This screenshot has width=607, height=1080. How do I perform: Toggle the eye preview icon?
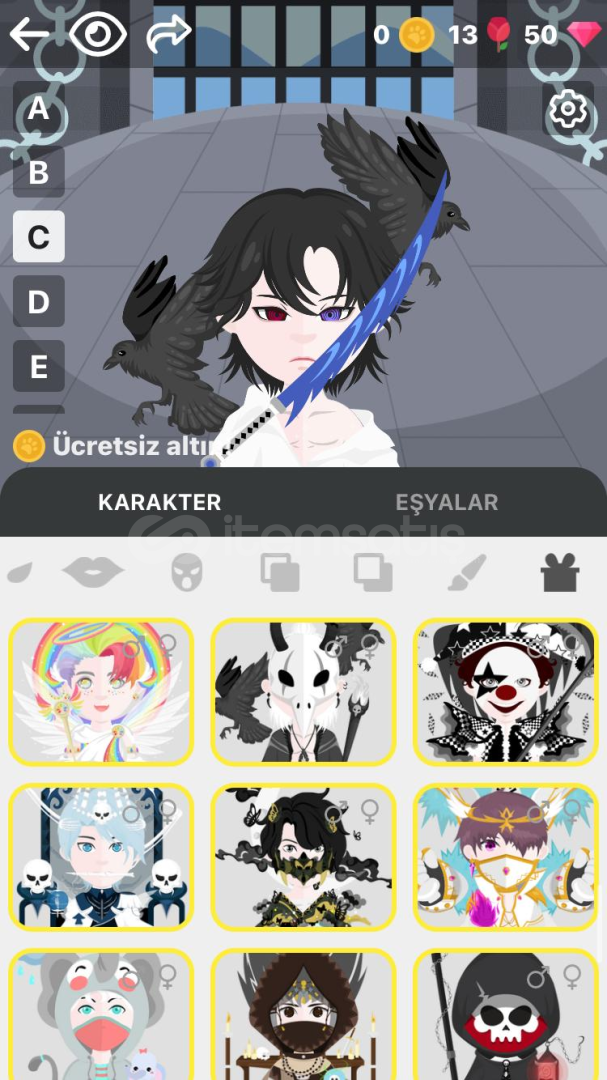(98, 34)
